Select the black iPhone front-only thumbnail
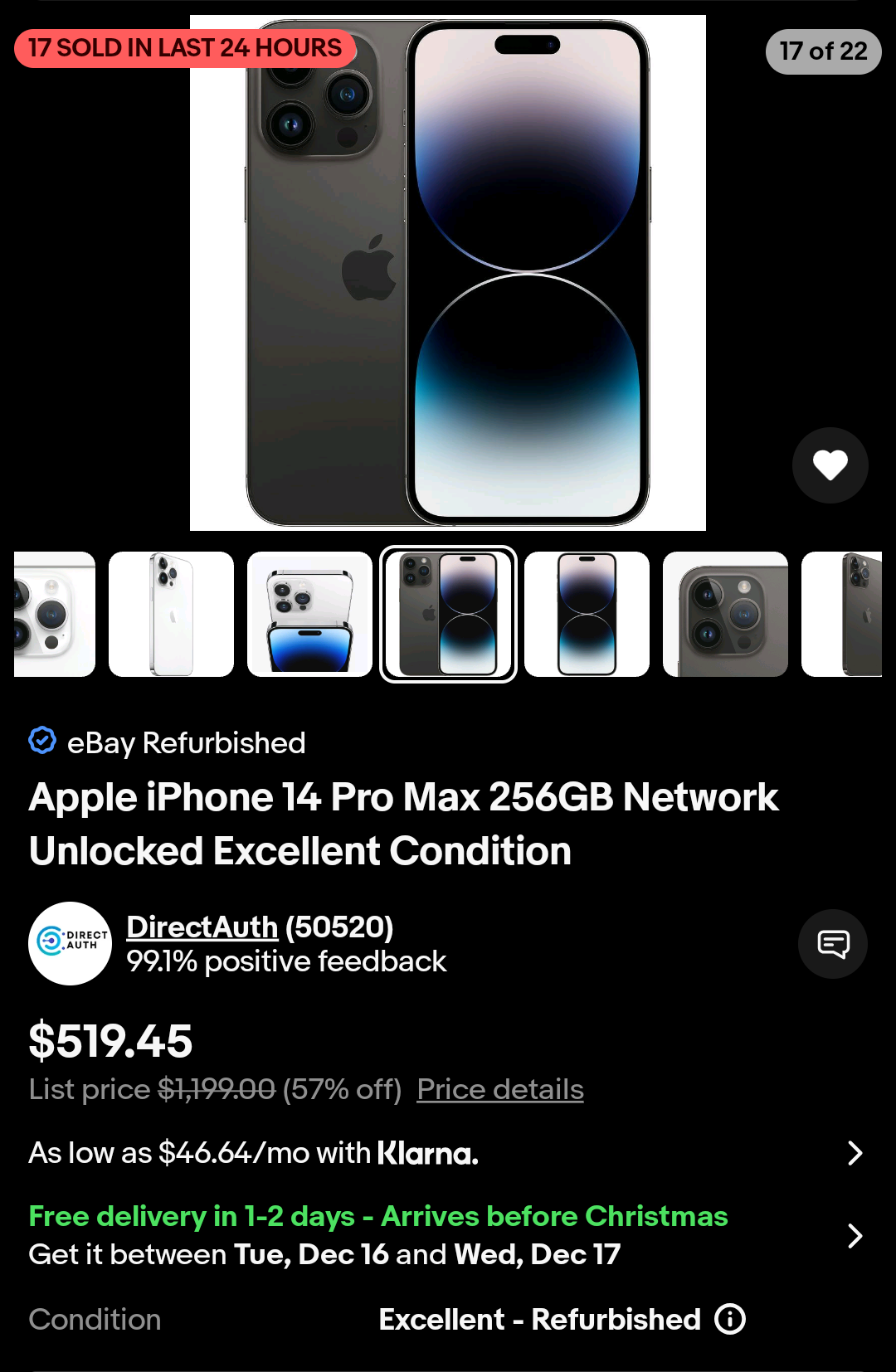The height and width of the screenshot is (1372, 896). click(587, 615)
